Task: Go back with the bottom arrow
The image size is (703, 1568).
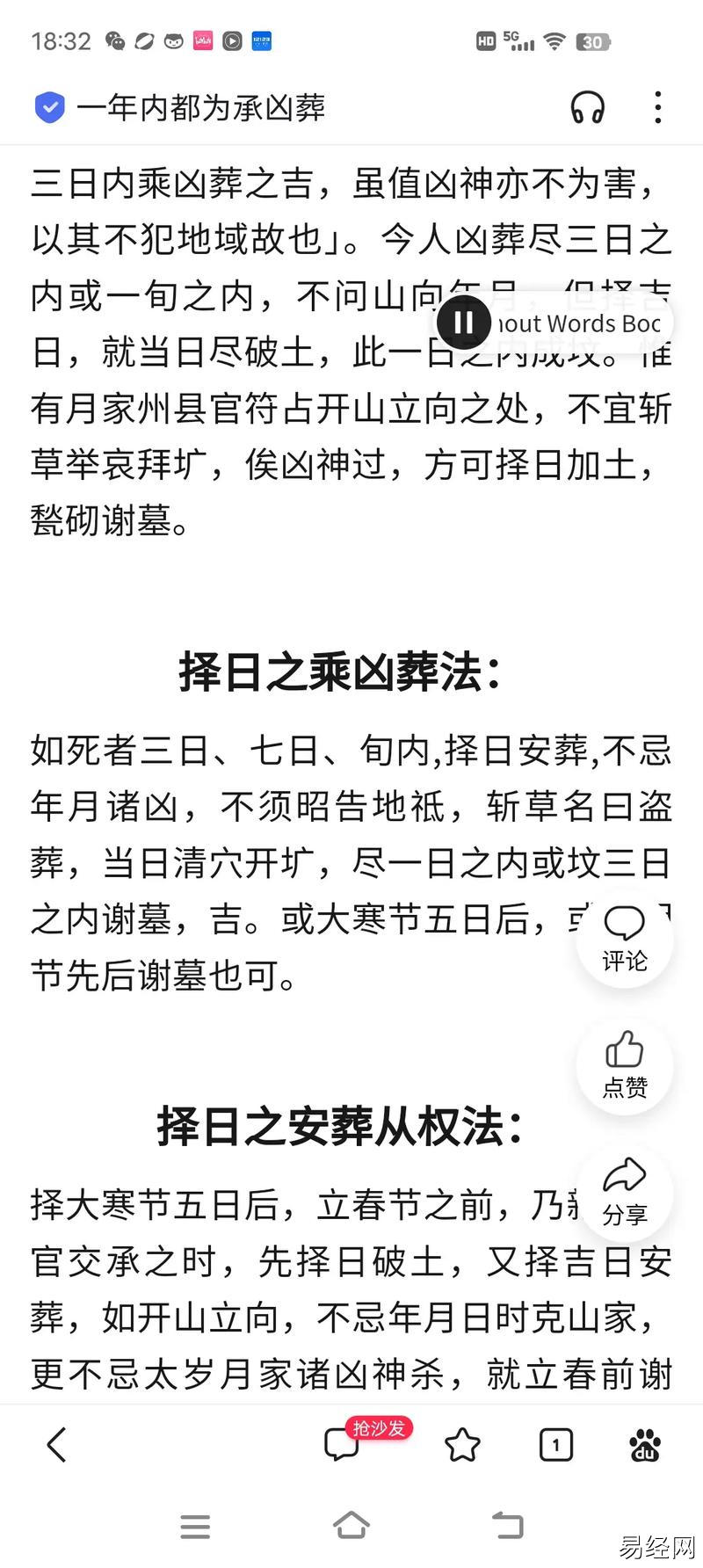Action: click(57, 1445)
